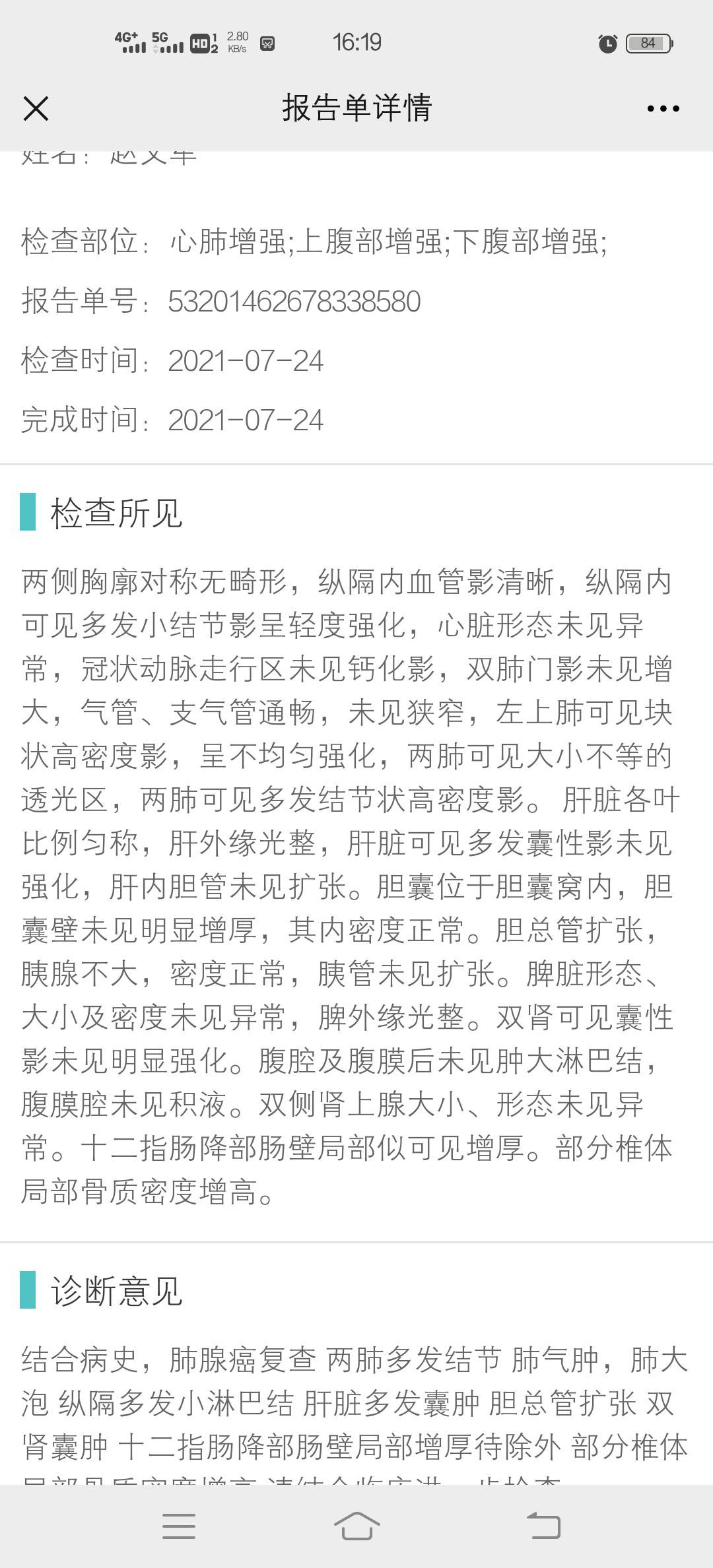Tap the message icon beside network speed
Image resolution: width=713 pixels, height=1568 pixels.
266,42
